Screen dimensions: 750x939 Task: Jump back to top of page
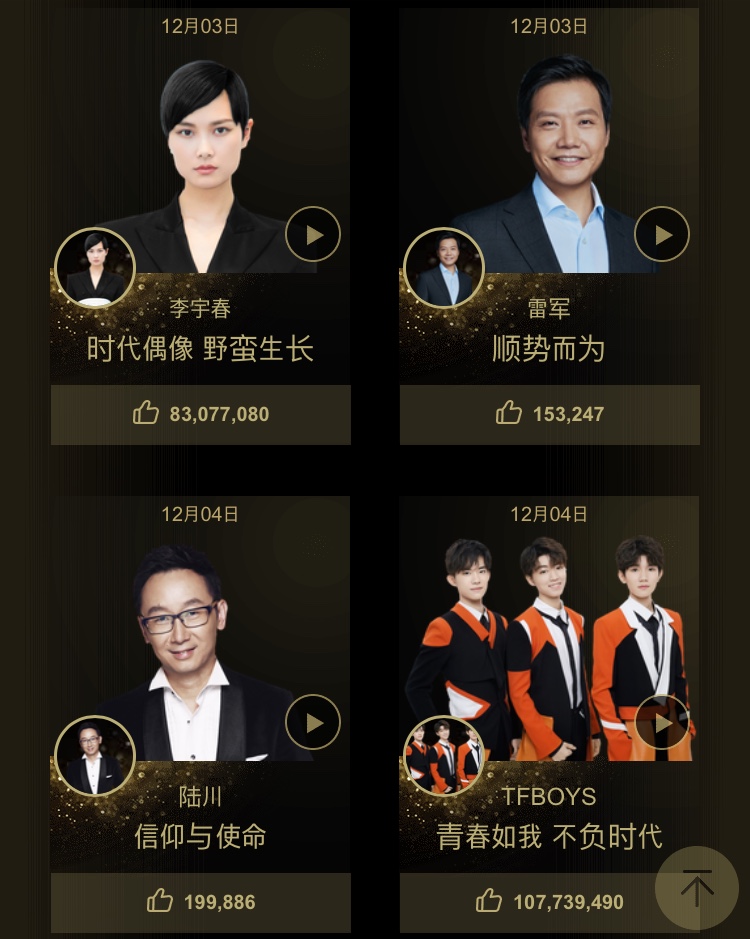[x=697, y=887]
